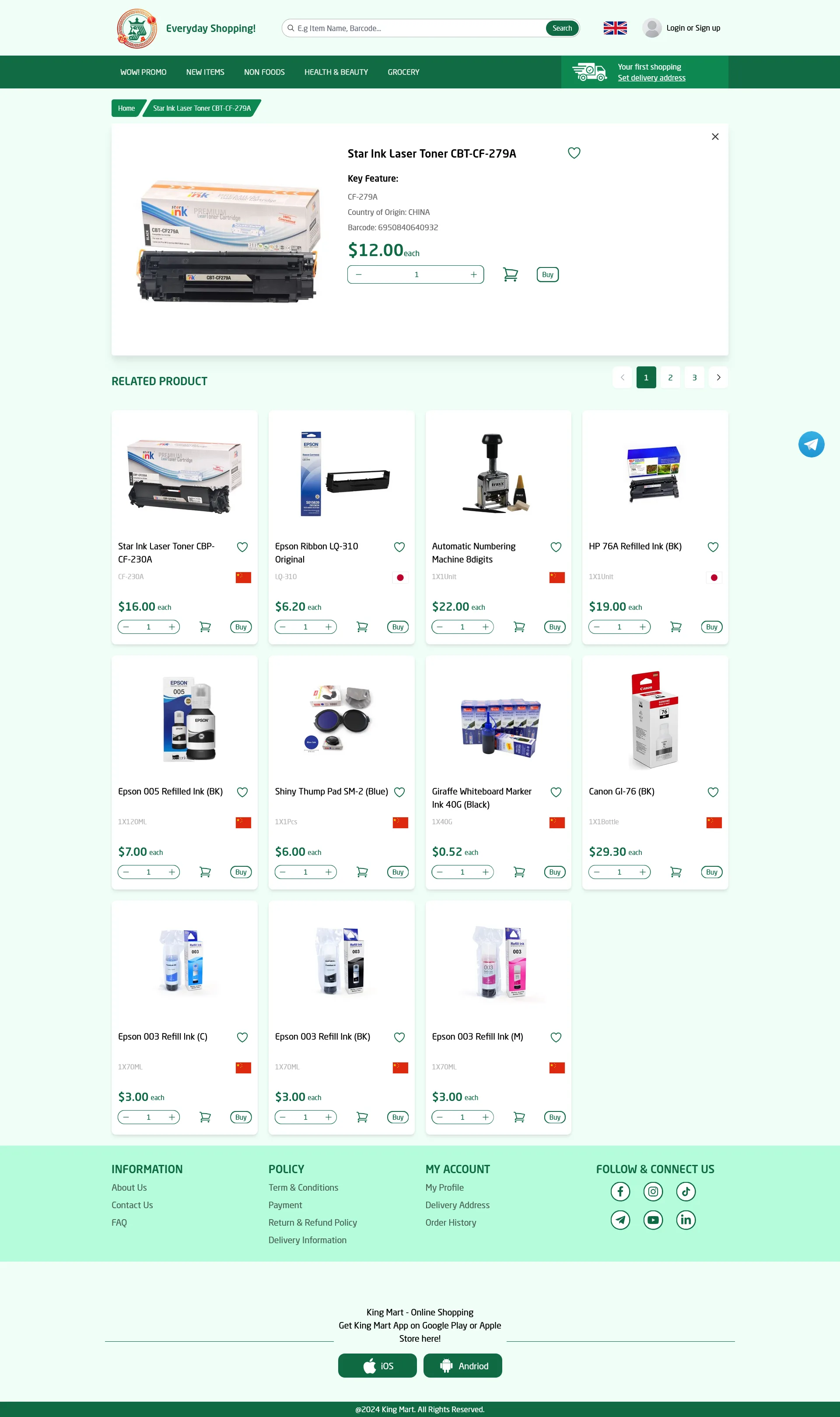Go to related products page 2

[670, 378]
